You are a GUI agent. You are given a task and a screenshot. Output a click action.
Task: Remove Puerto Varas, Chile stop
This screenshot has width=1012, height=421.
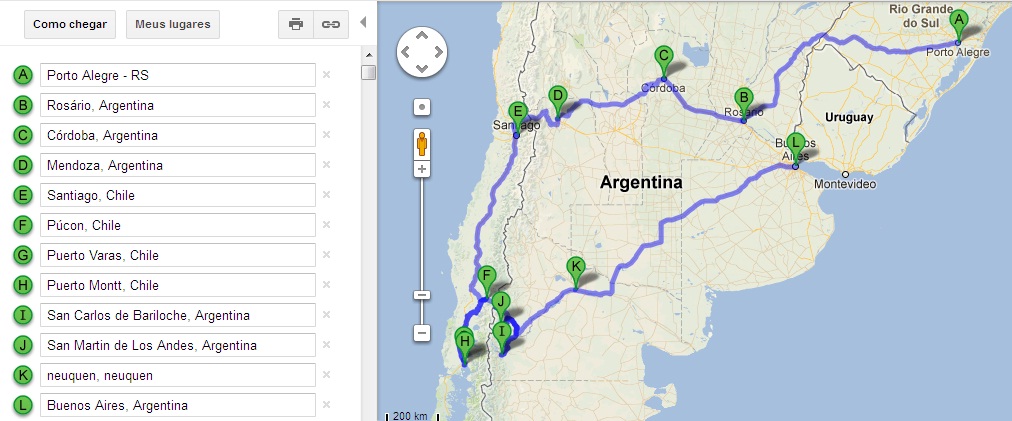tap(326, 255)
